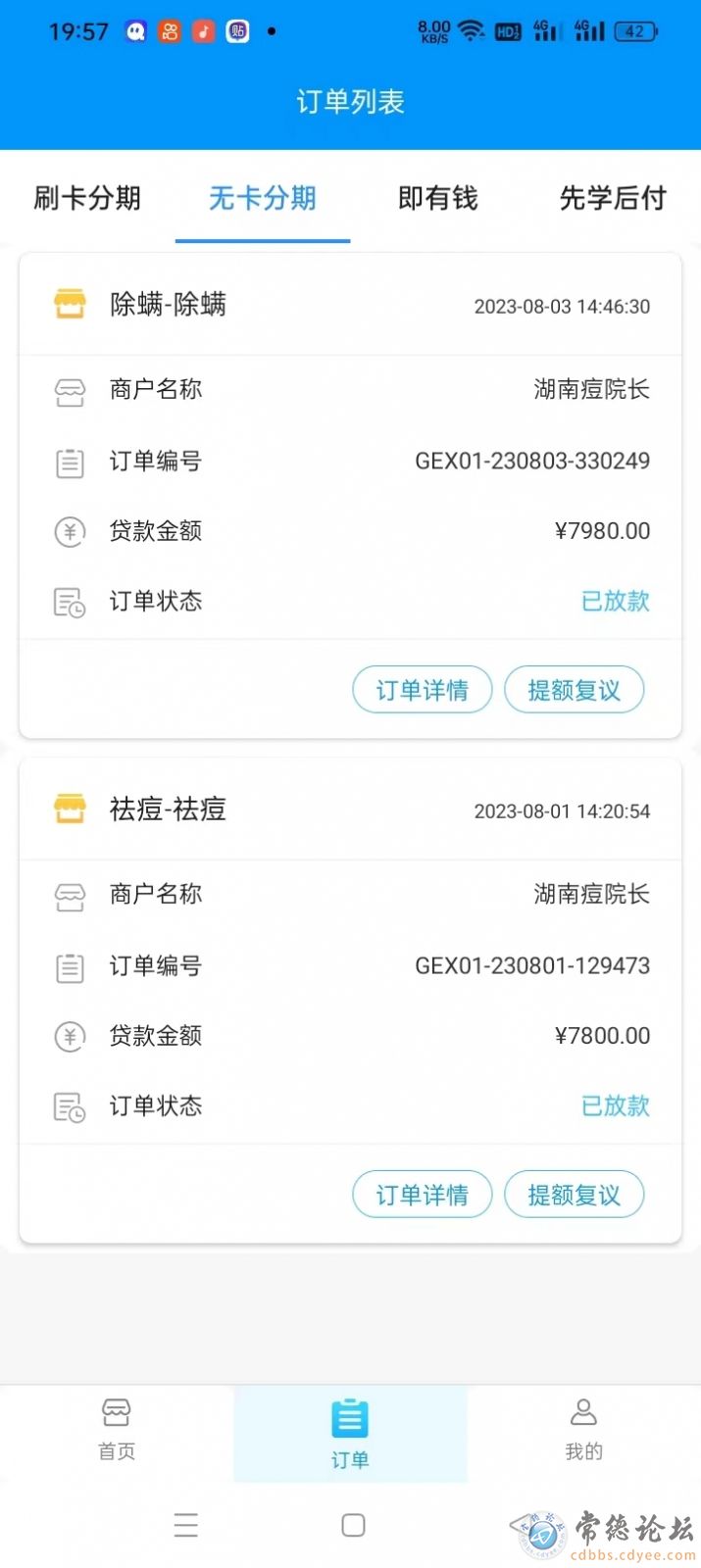Screen dimensions: 701x1568
Task: Tap 提额复议 on the 除螨-除螨 order
Action: 575,690
